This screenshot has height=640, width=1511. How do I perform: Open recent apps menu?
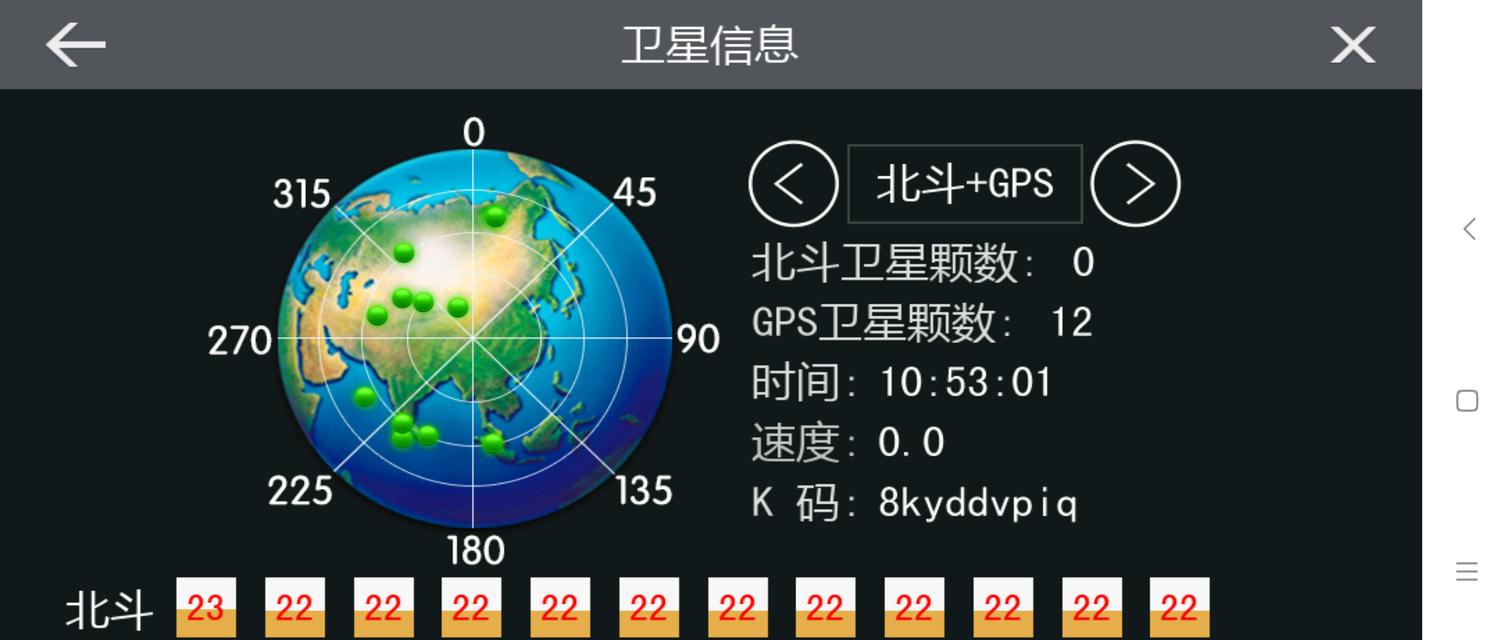click(1467, 571)
